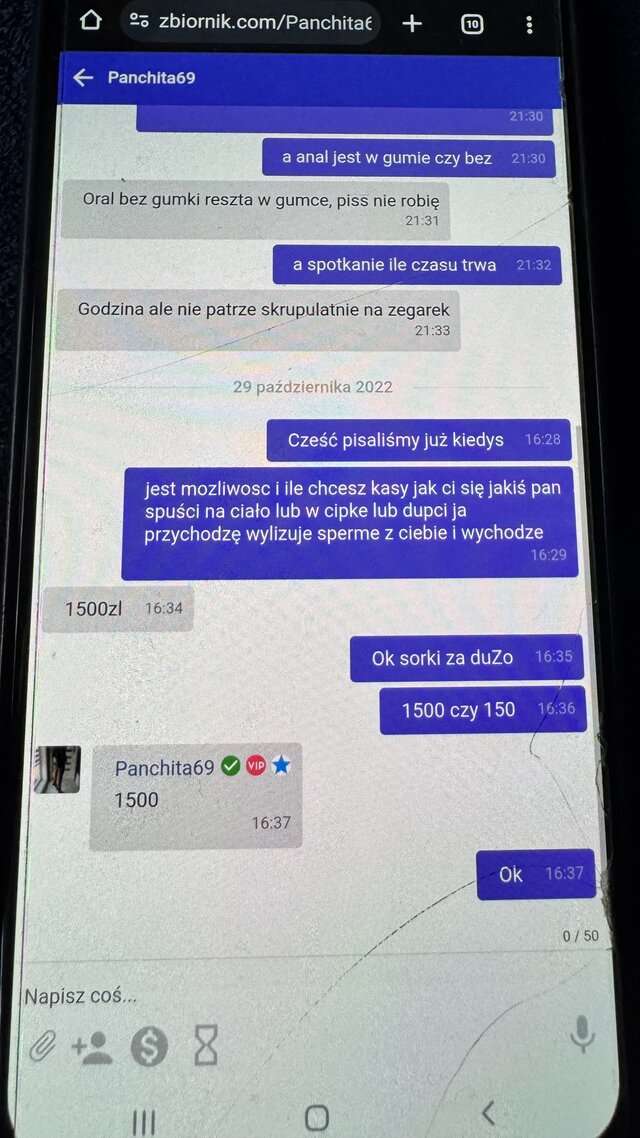Open the browser home page
Screen dimensions: 640x1138
tap(91, 21)
